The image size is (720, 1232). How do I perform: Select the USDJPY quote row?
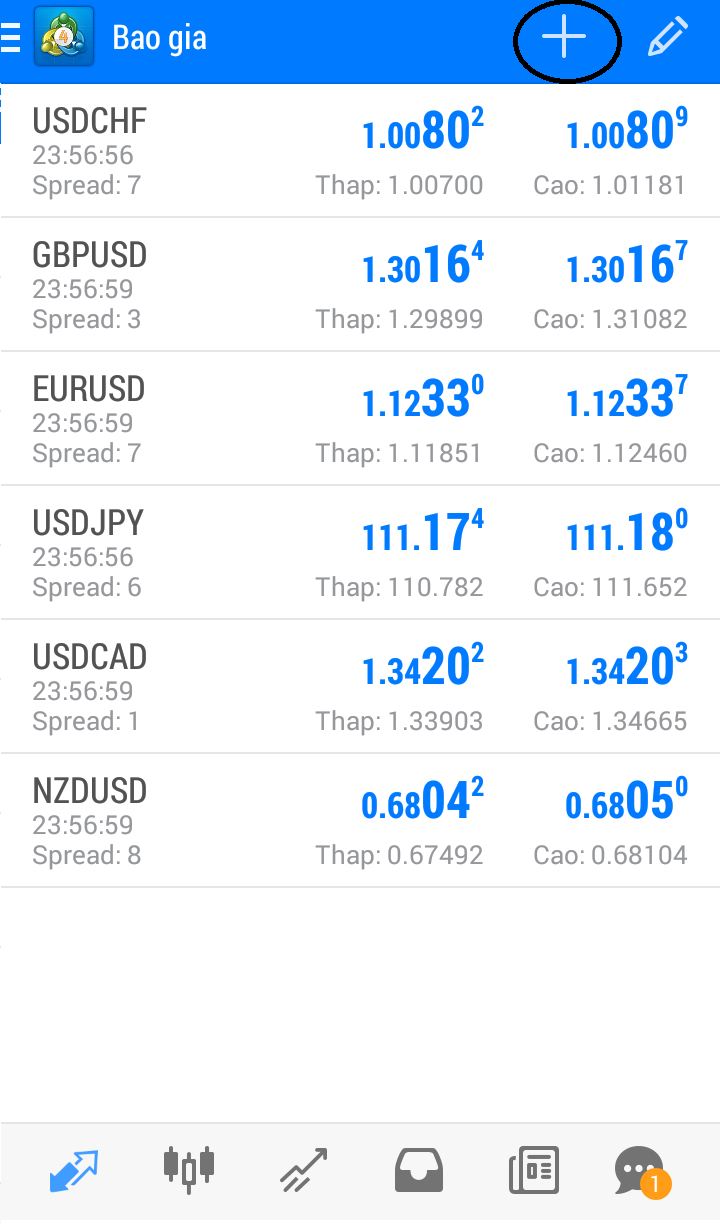click(x=360, y=553)
